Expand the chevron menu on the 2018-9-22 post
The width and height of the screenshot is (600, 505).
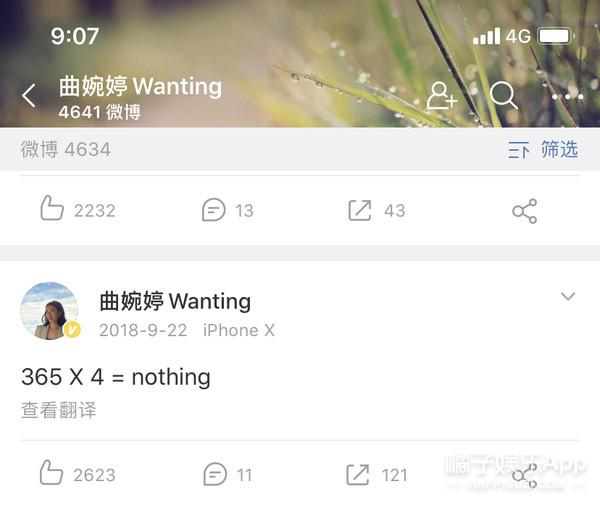tap(568, 297)
